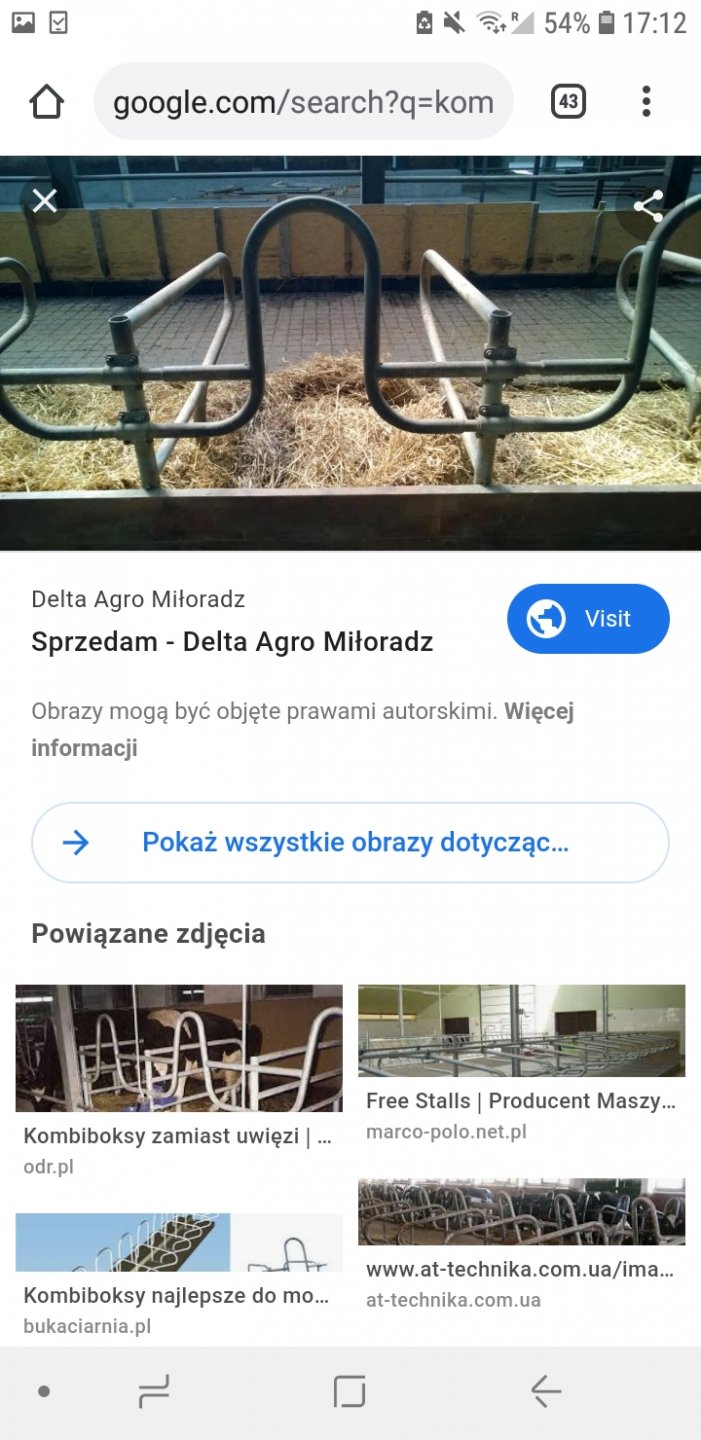Open the Kombiboksy najlepsze image from bukaciarnia.pl

179,1243
